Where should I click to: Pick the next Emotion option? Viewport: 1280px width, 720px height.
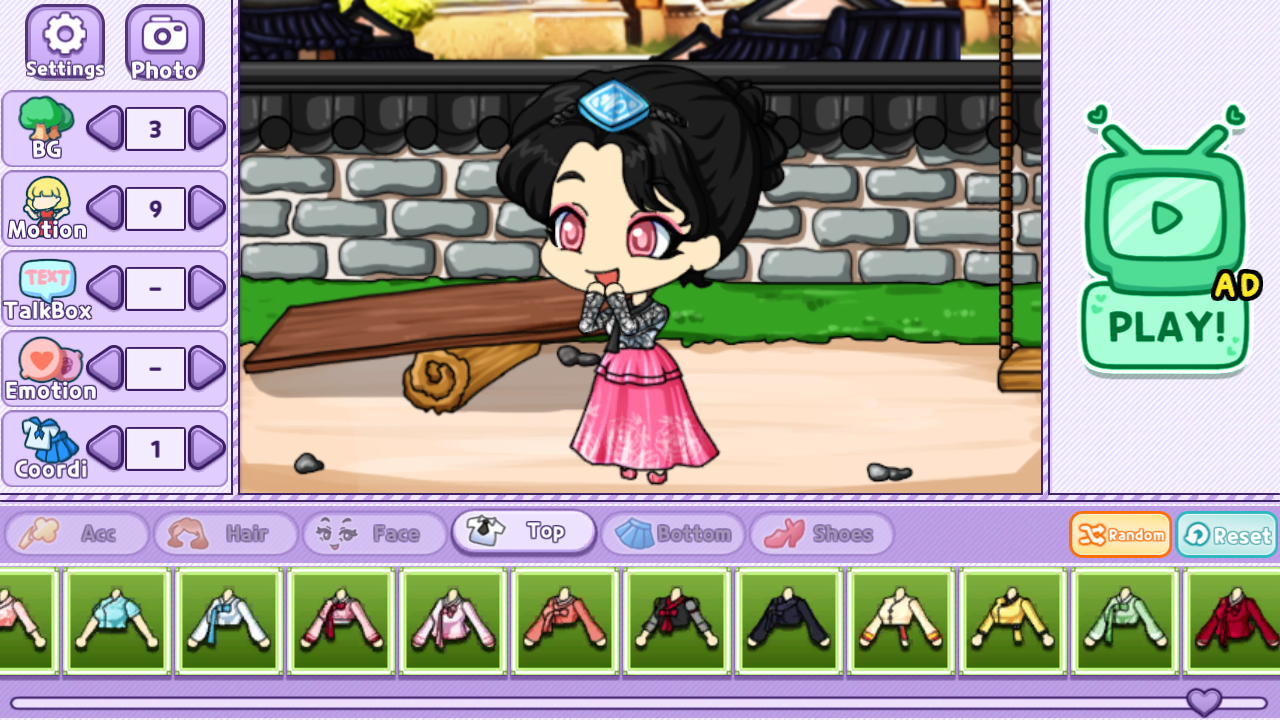207,369
